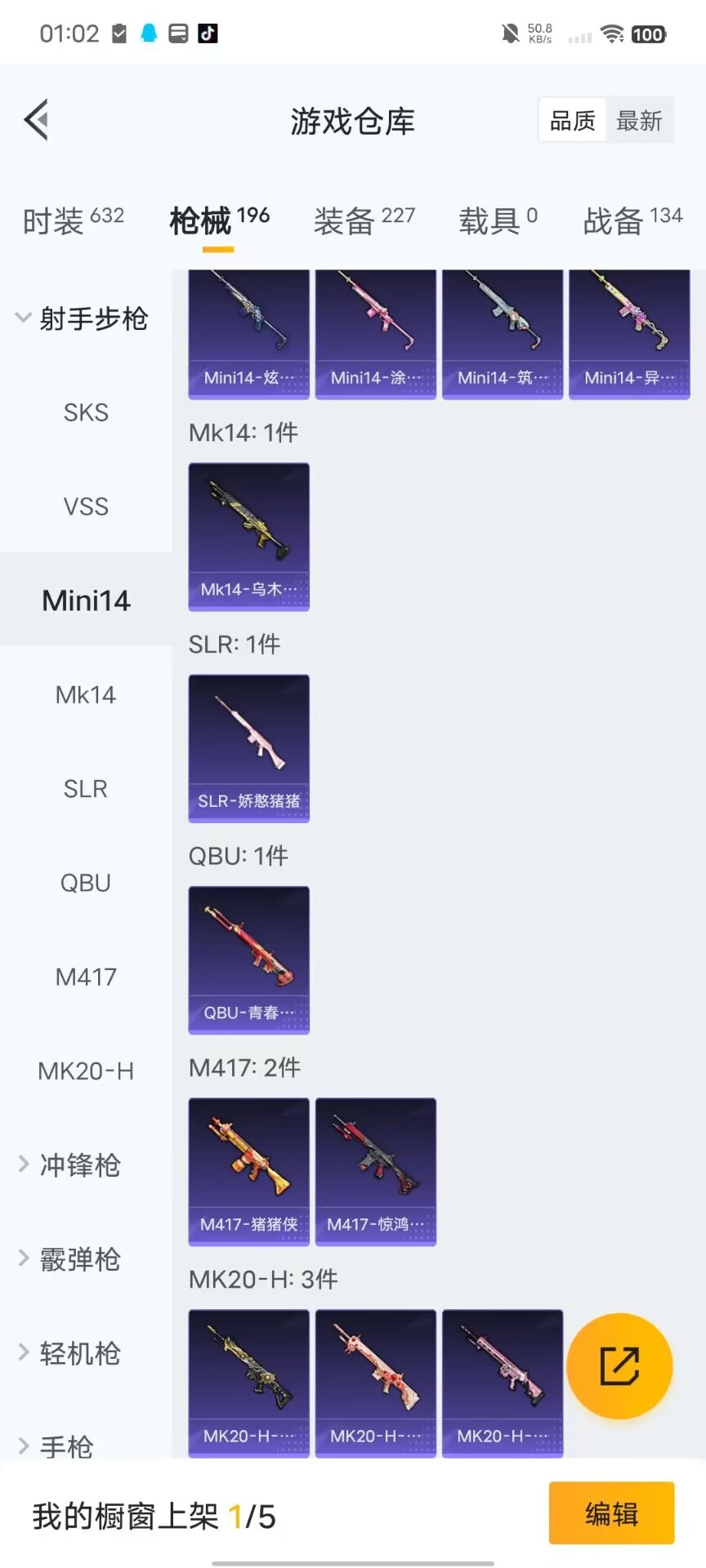Open the 装备 tab
706x1568 pixels.
364,220
